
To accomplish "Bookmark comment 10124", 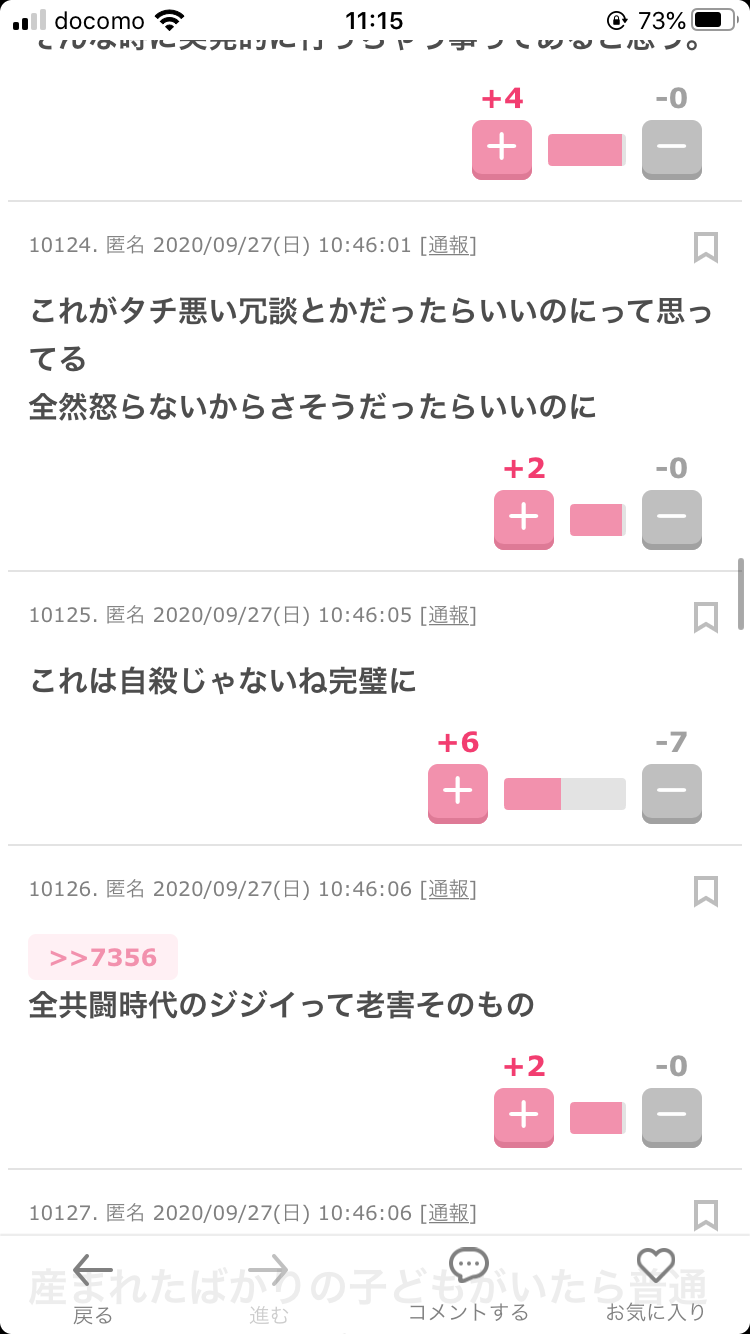I will pyautogui.click(x=706, y=247).
